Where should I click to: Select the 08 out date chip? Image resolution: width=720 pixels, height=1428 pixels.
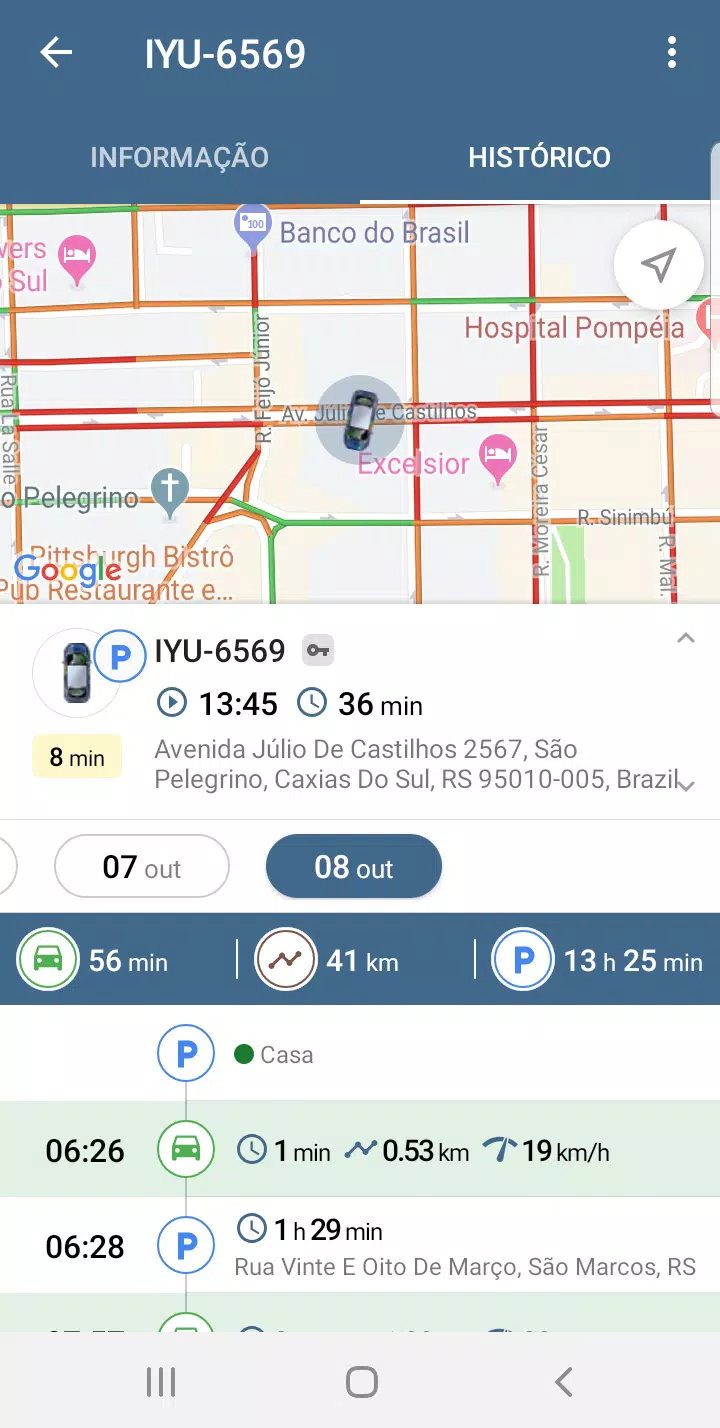353,866
